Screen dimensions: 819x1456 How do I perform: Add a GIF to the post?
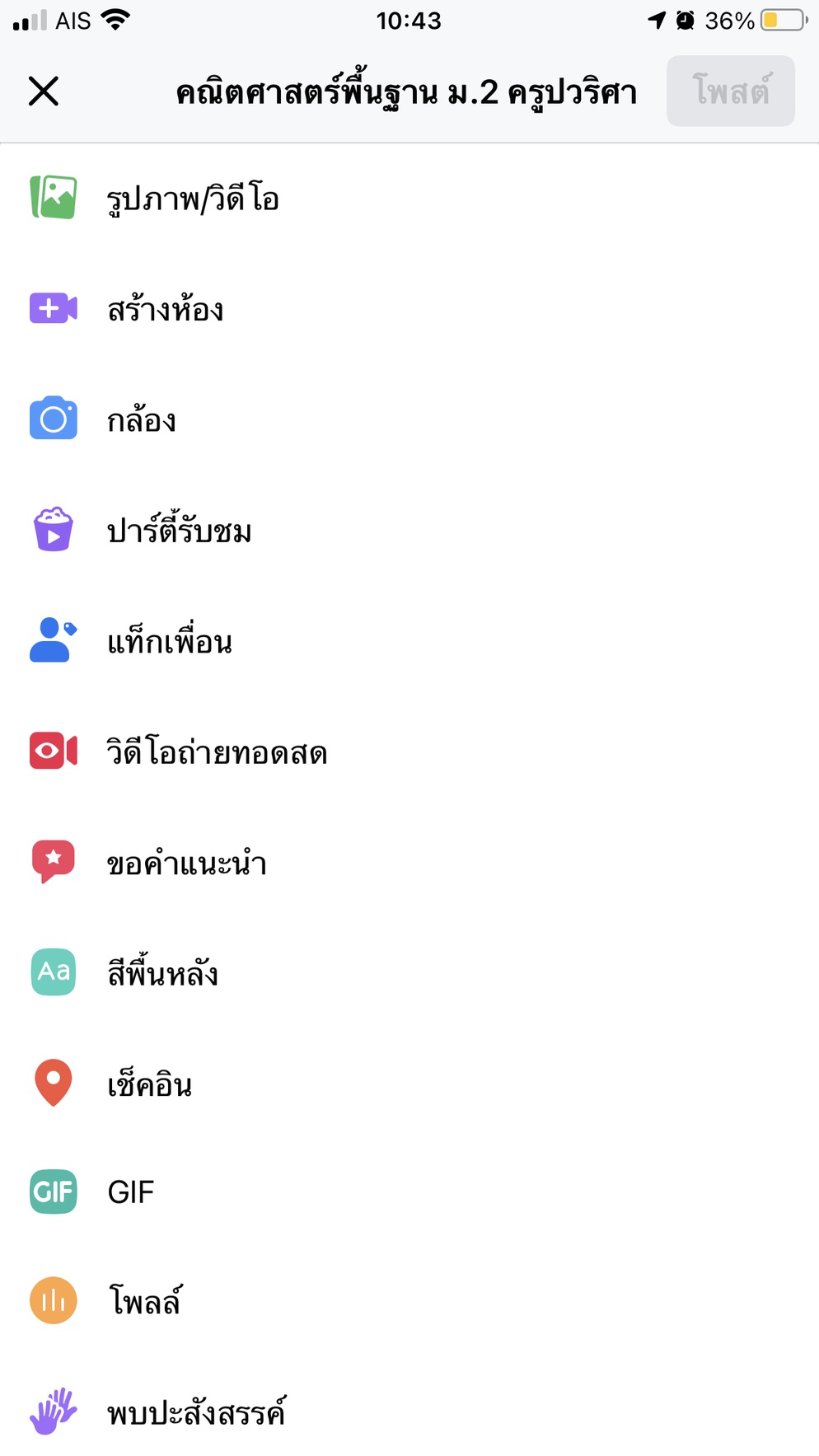409,1192
